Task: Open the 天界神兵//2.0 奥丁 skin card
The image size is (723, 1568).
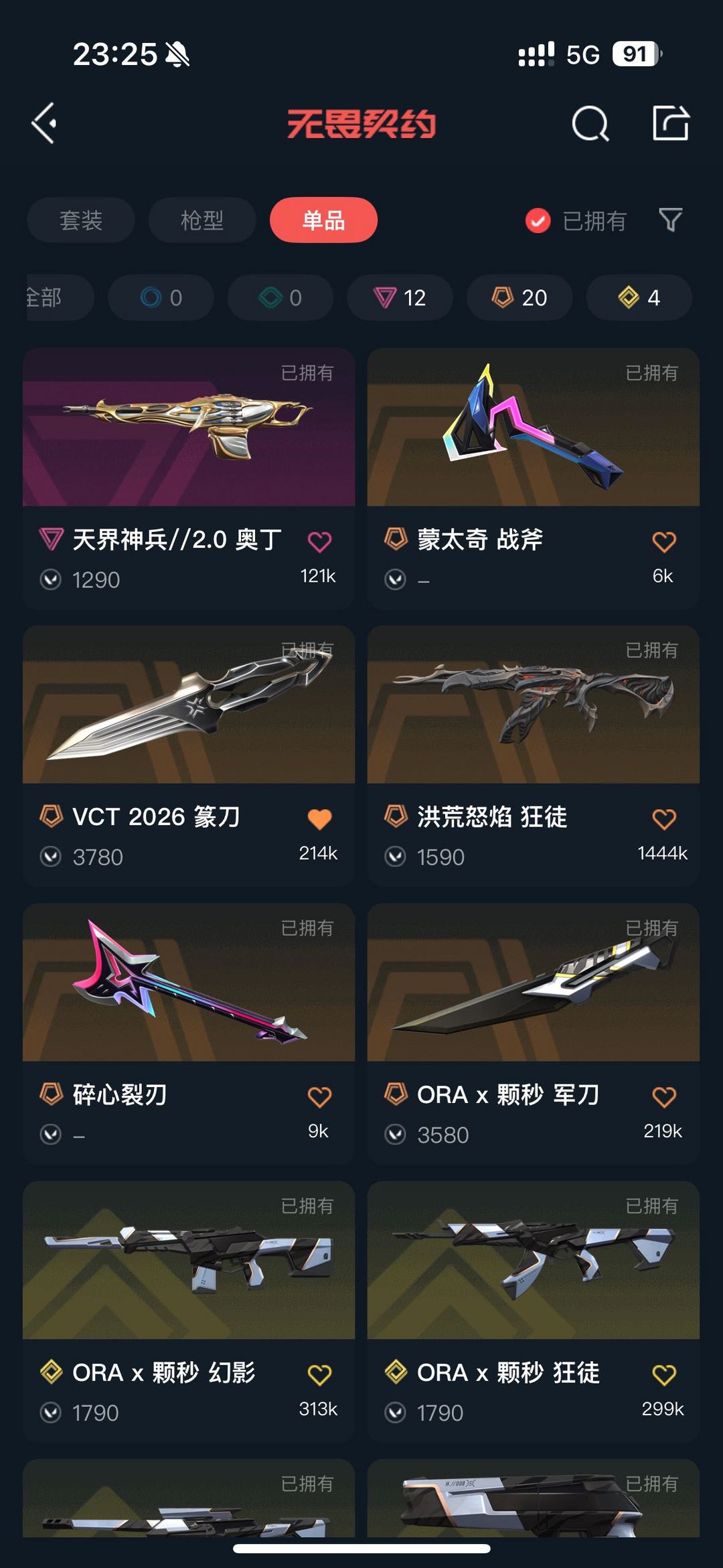Action: point(189,478)
